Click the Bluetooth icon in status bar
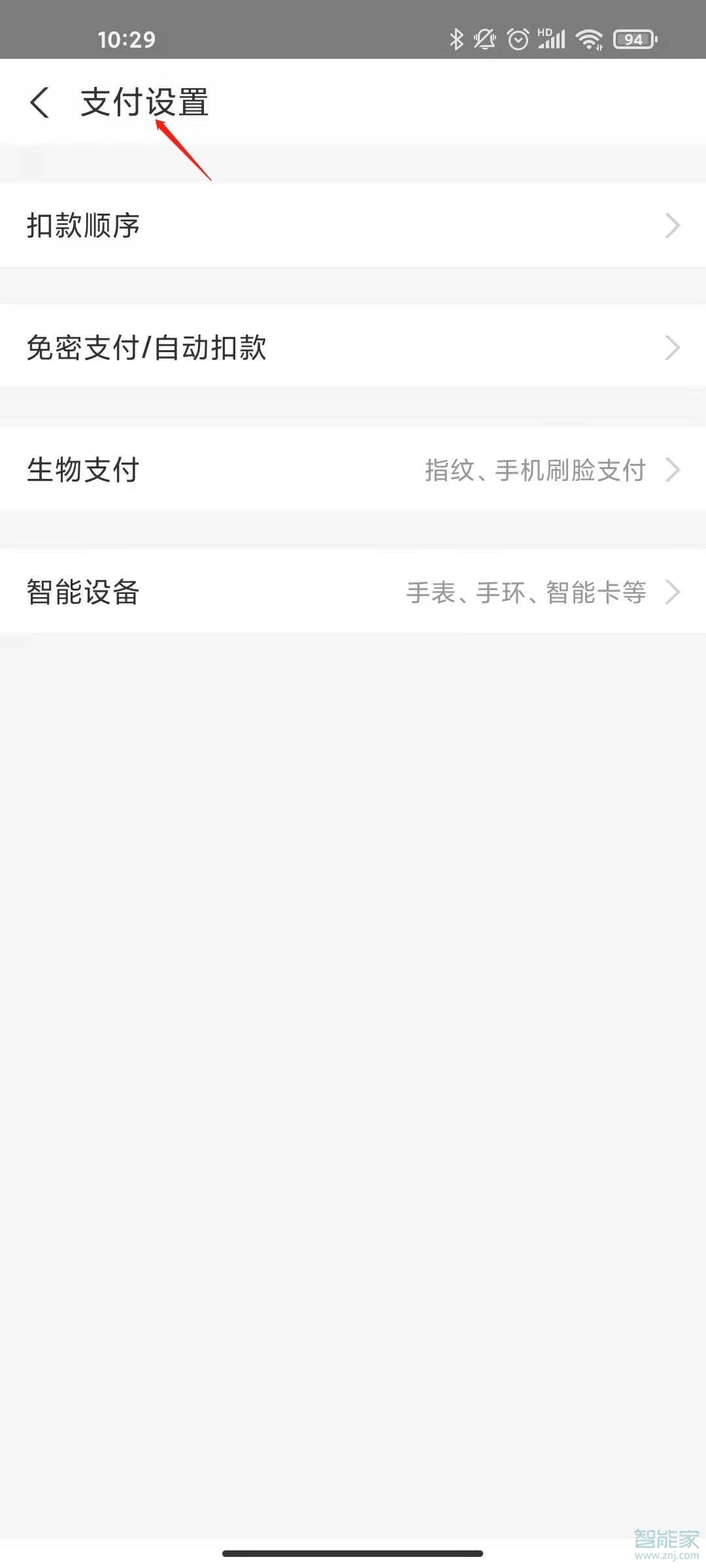Viewport: 706px width, 1568px height. pyautogui.click(x=456, y=39)
